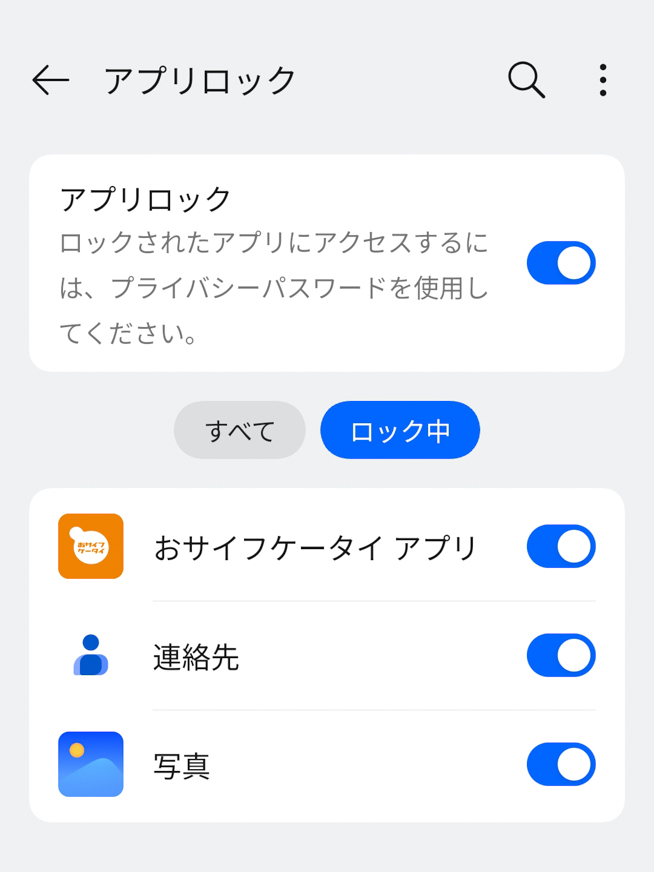Turn off the main アプリロック switch
Screen dimensions: 654x872
coord(561,263)
